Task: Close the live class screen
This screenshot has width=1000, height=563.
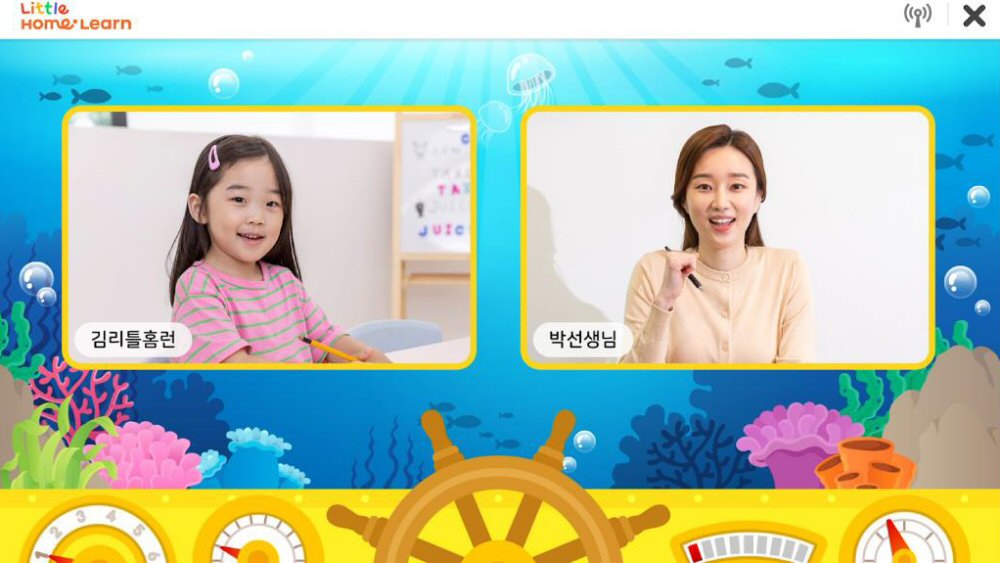Action: (x=973, y=16)
